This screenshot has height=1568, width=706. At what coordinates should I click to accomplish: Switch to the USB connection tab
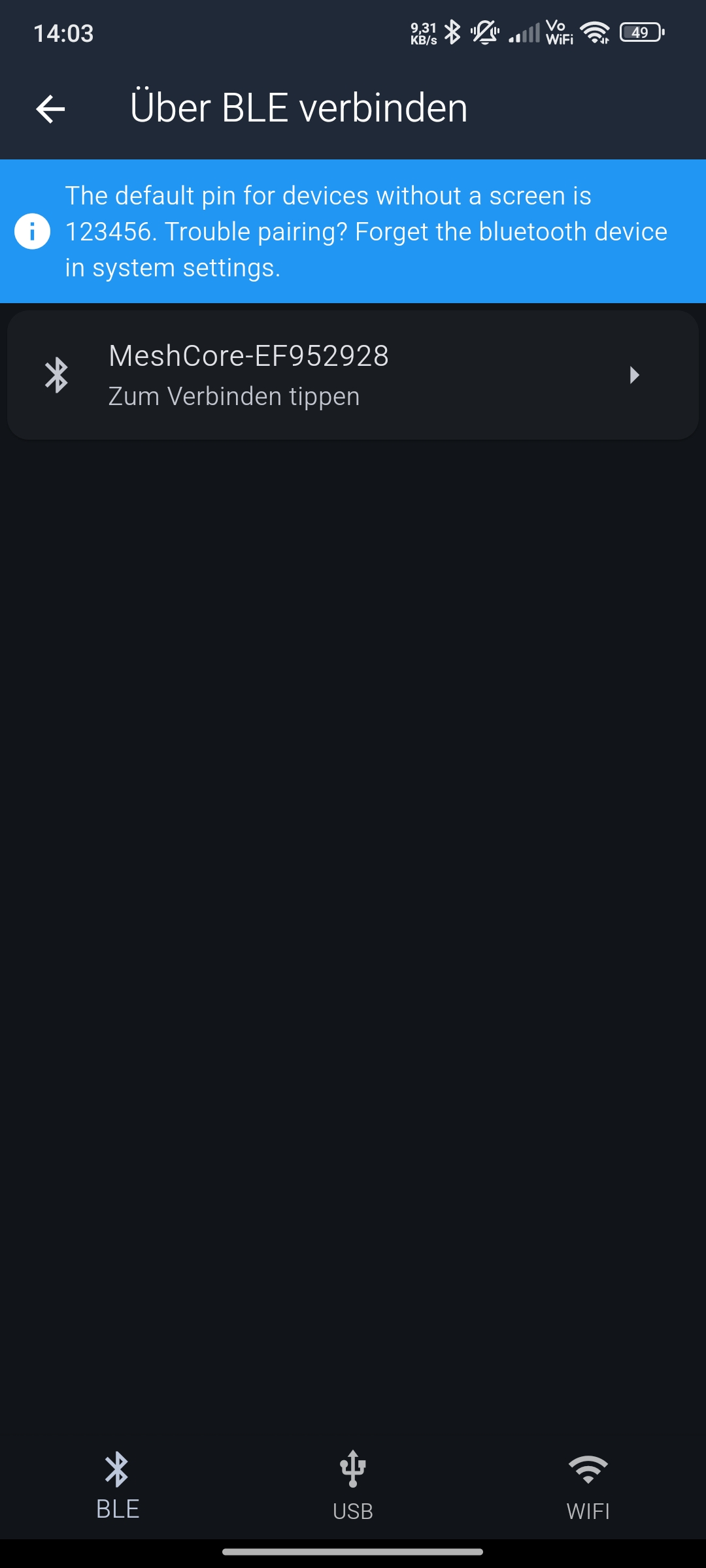pos(353,1486)
